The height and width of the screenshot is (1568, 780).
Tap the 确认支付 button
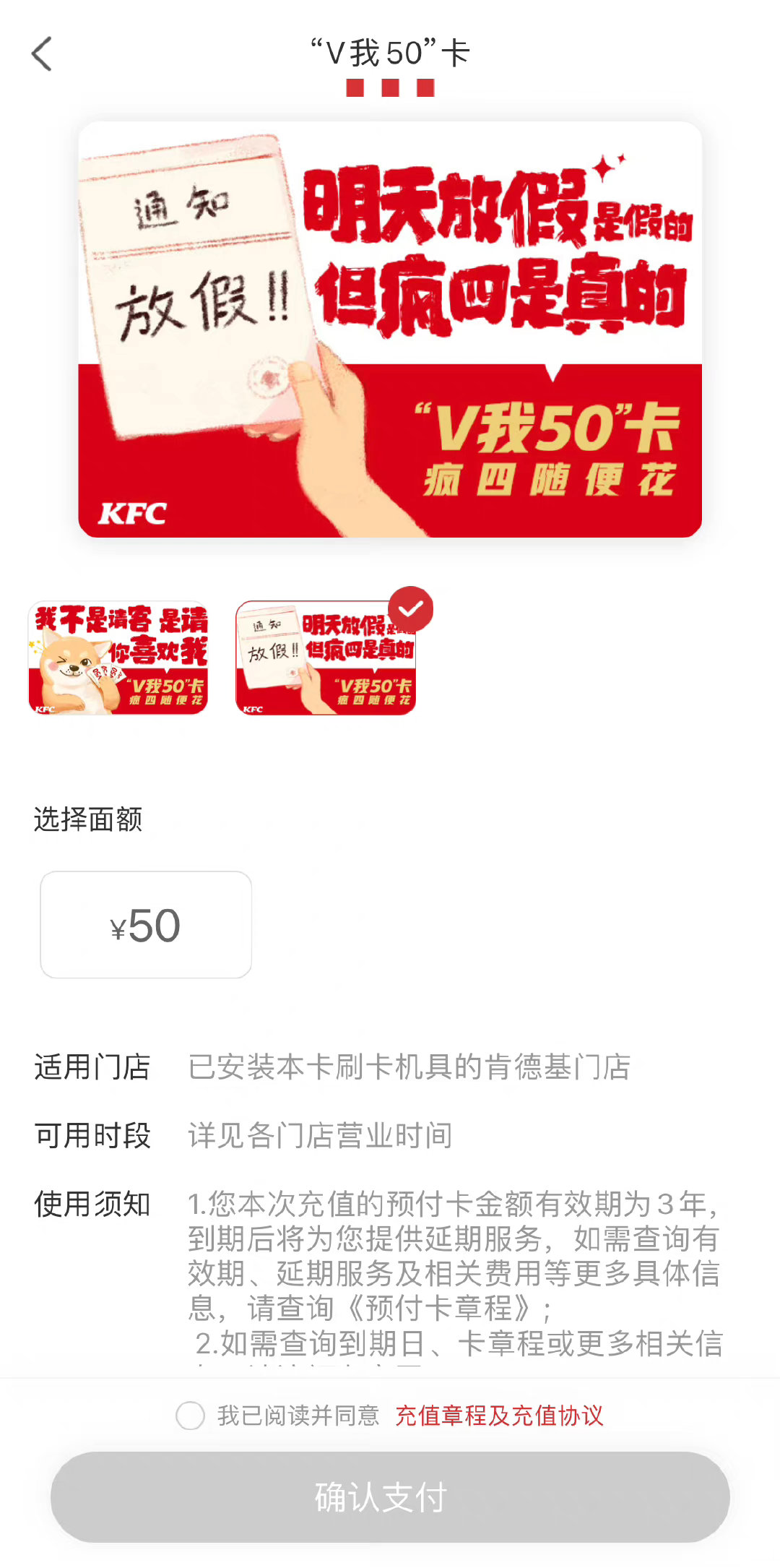[x=390, y=1497]
